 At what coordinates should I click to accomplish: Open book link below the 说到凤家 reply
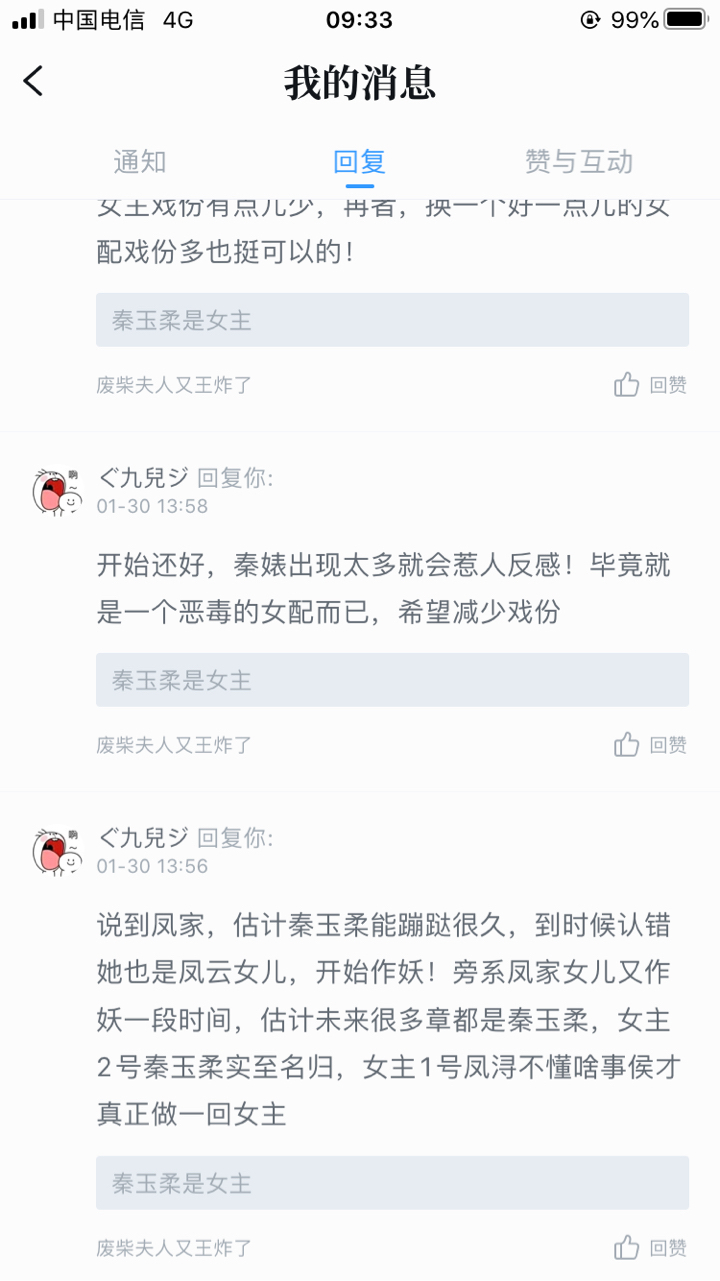(x=174, y=1248)
